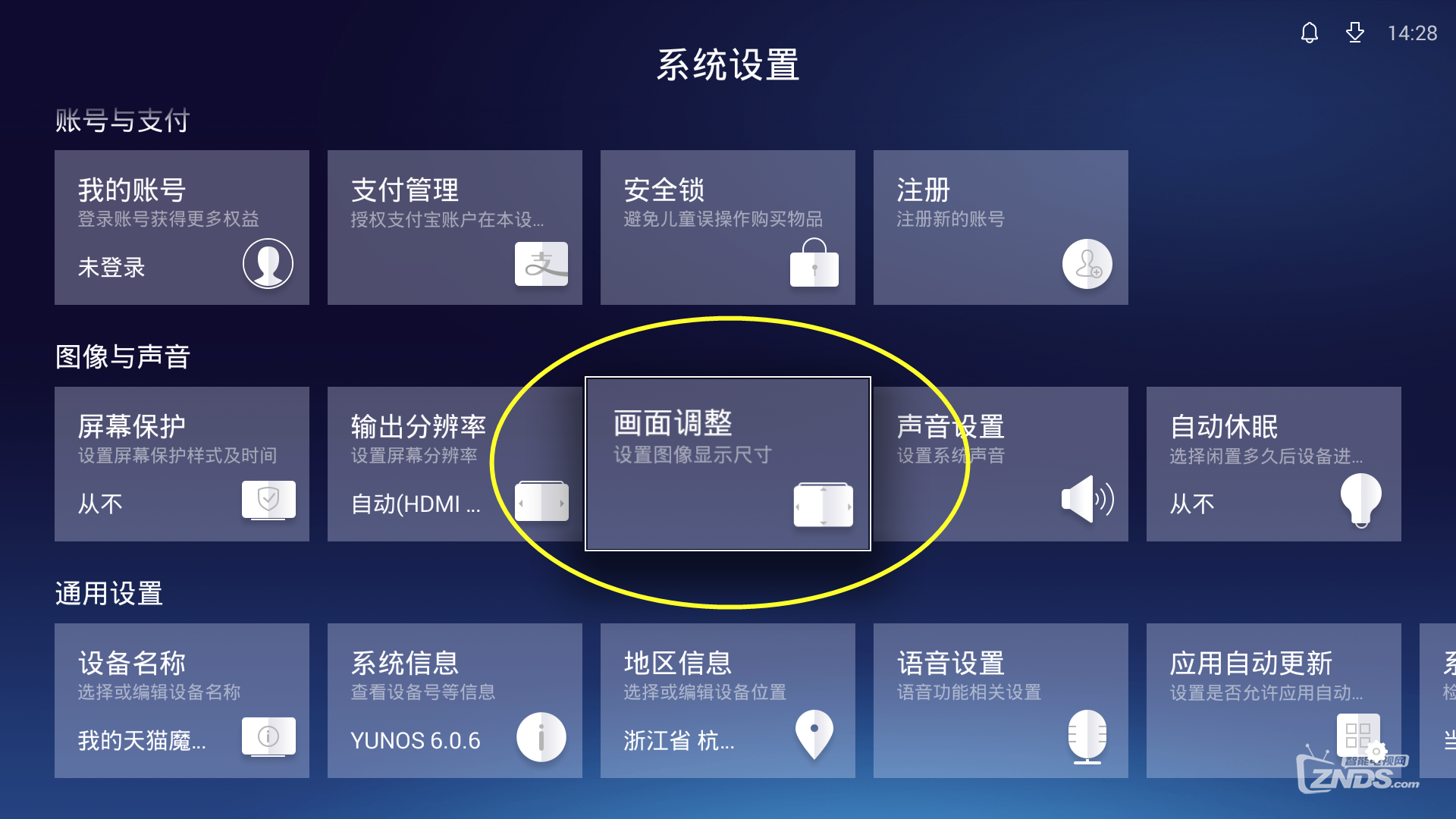Select 注册 to register a new account

[x=1001, y=227]
